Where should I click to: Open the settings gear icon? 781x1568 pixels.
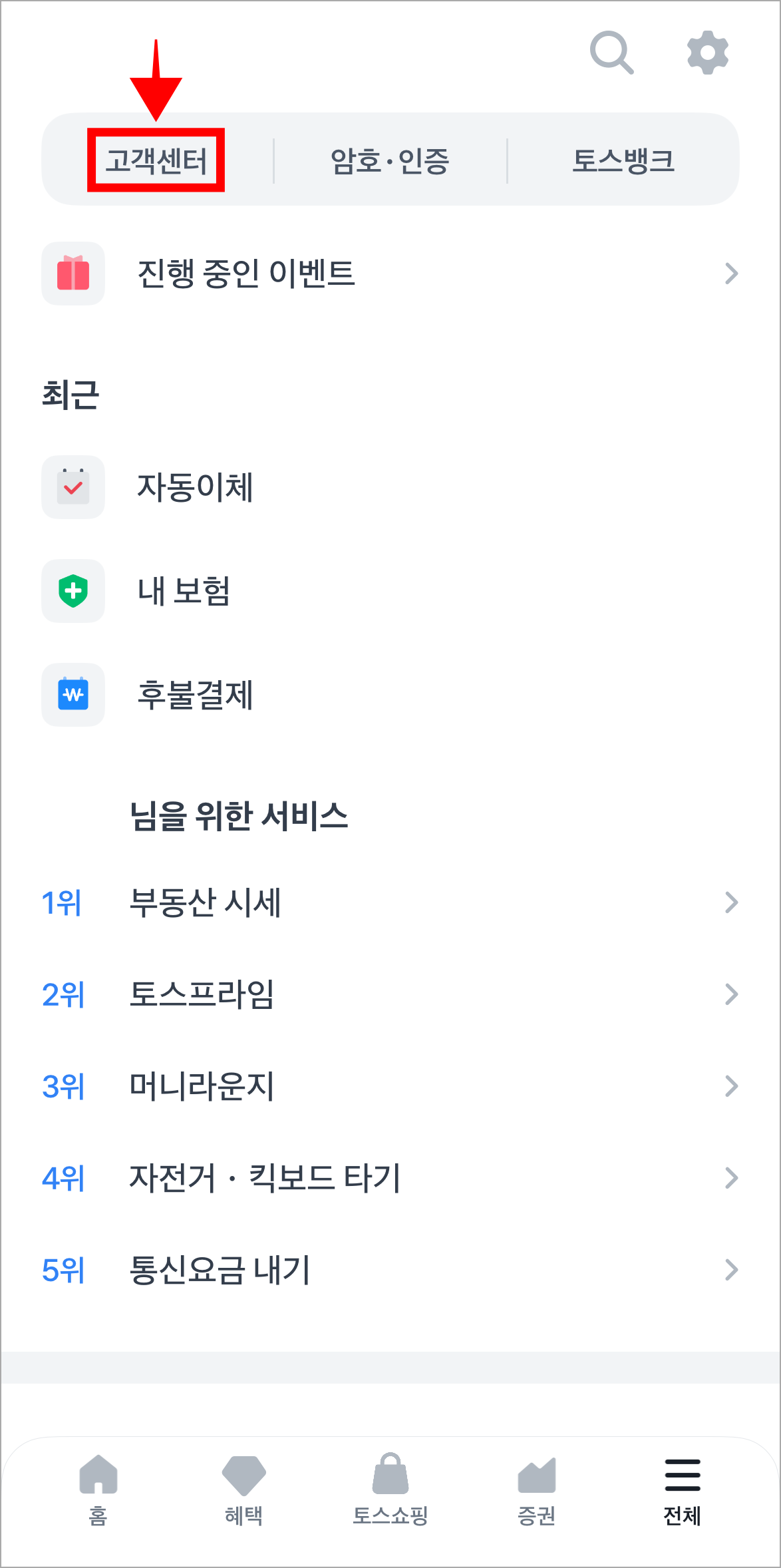(707, 53)
